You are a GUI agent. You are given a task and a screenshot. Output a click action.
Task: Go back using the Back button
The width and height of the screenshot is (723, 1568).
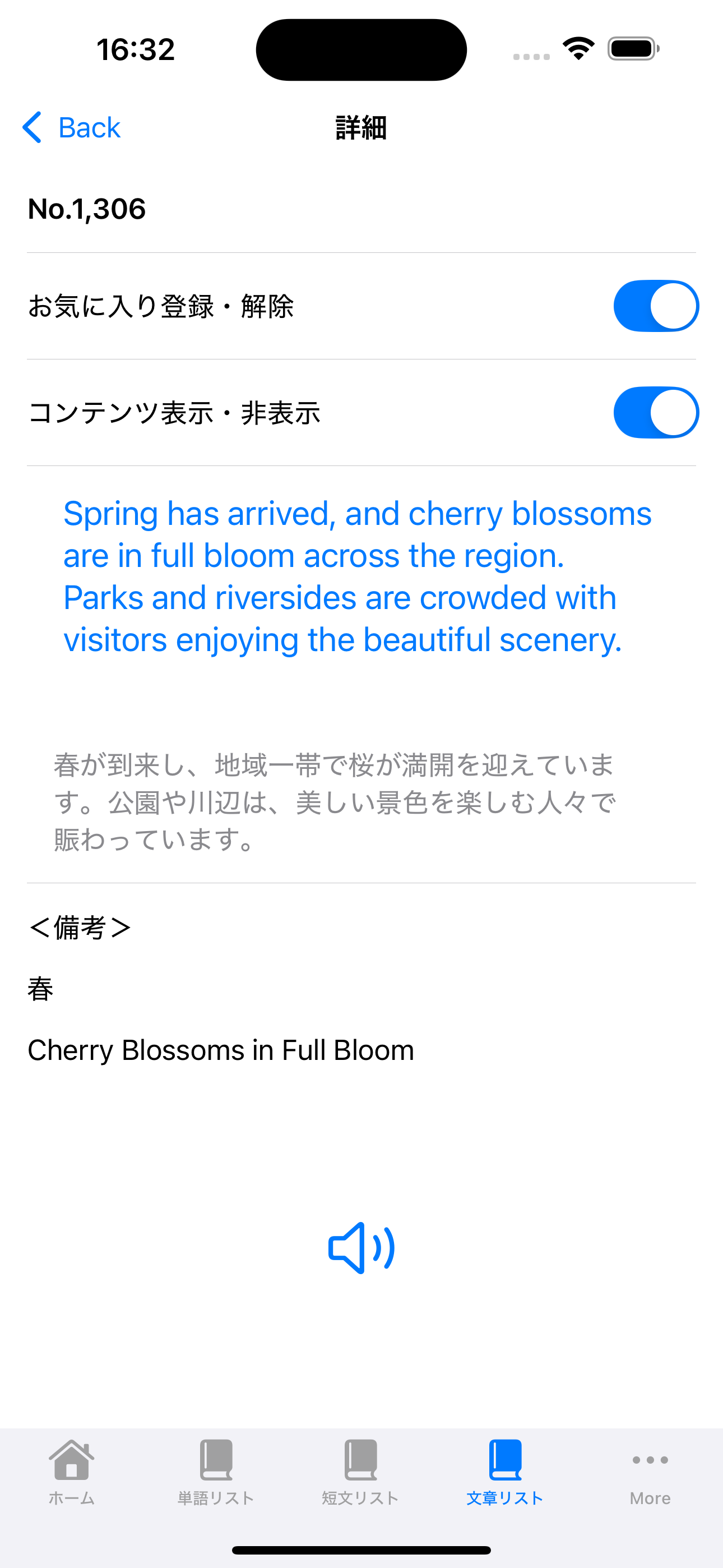coord(71,127)
